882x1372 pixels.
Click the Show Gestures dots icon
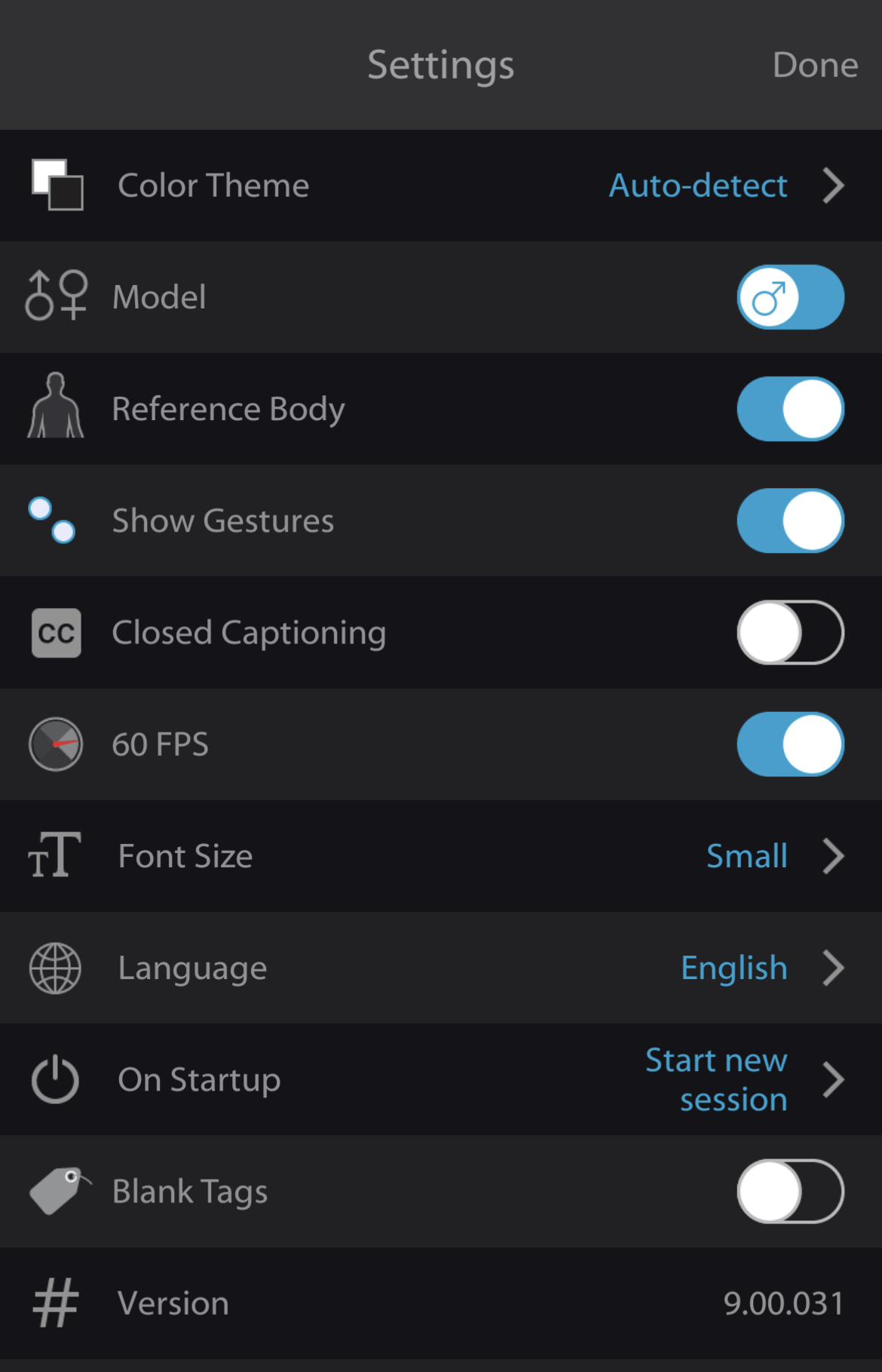[x=50, y=520]
